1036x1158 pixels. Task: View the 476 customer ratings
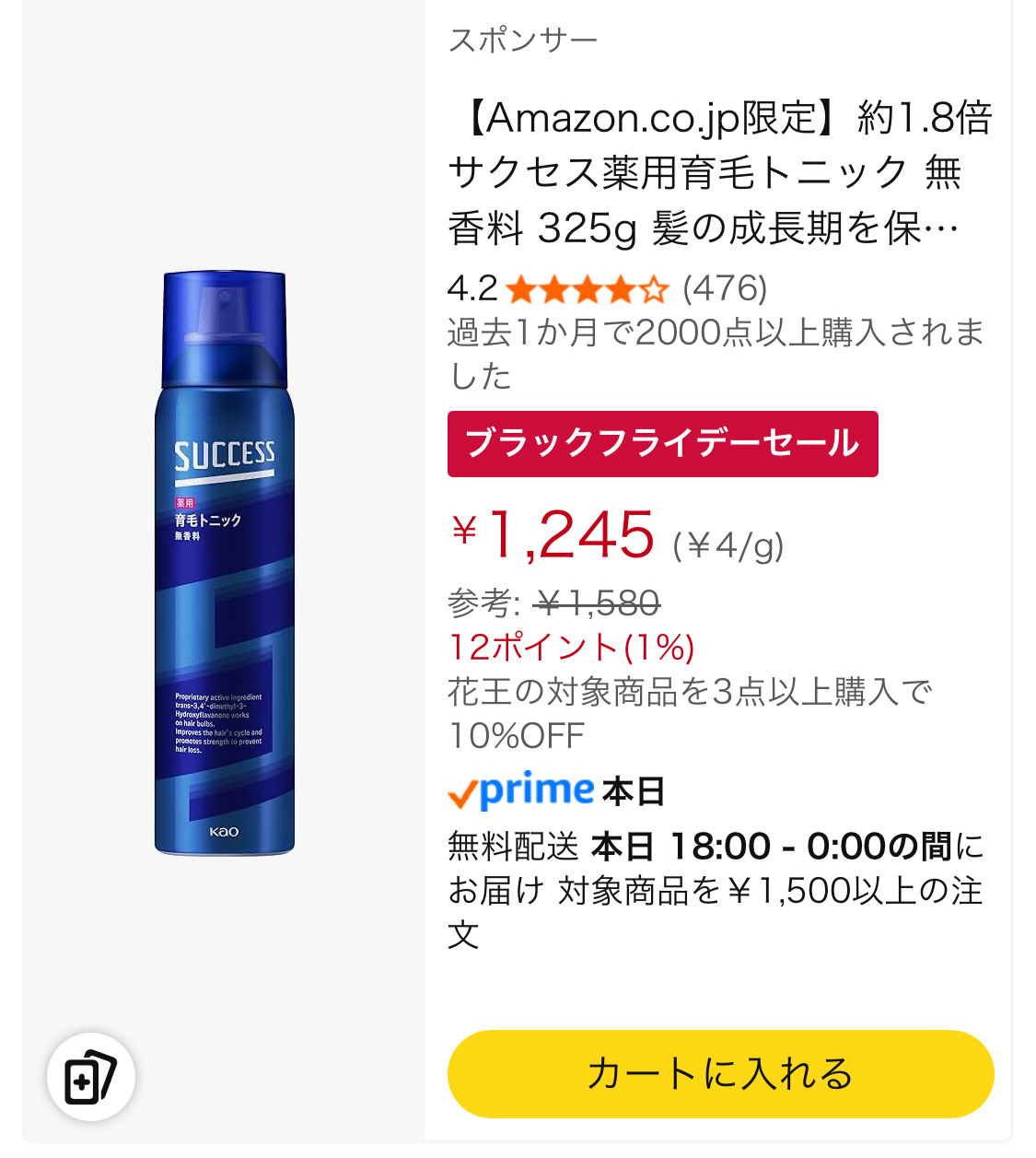(x=724, y=289)
